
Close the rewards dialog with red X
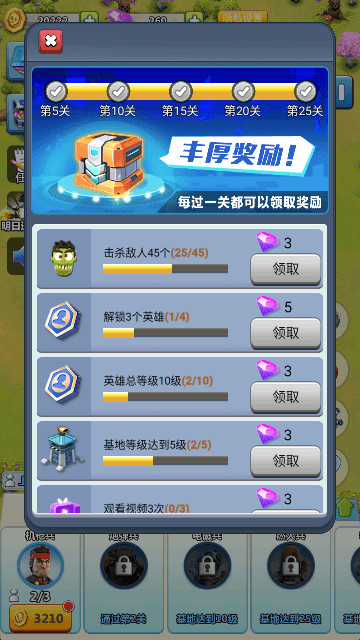pyautogui.click(x=51, y=41)
